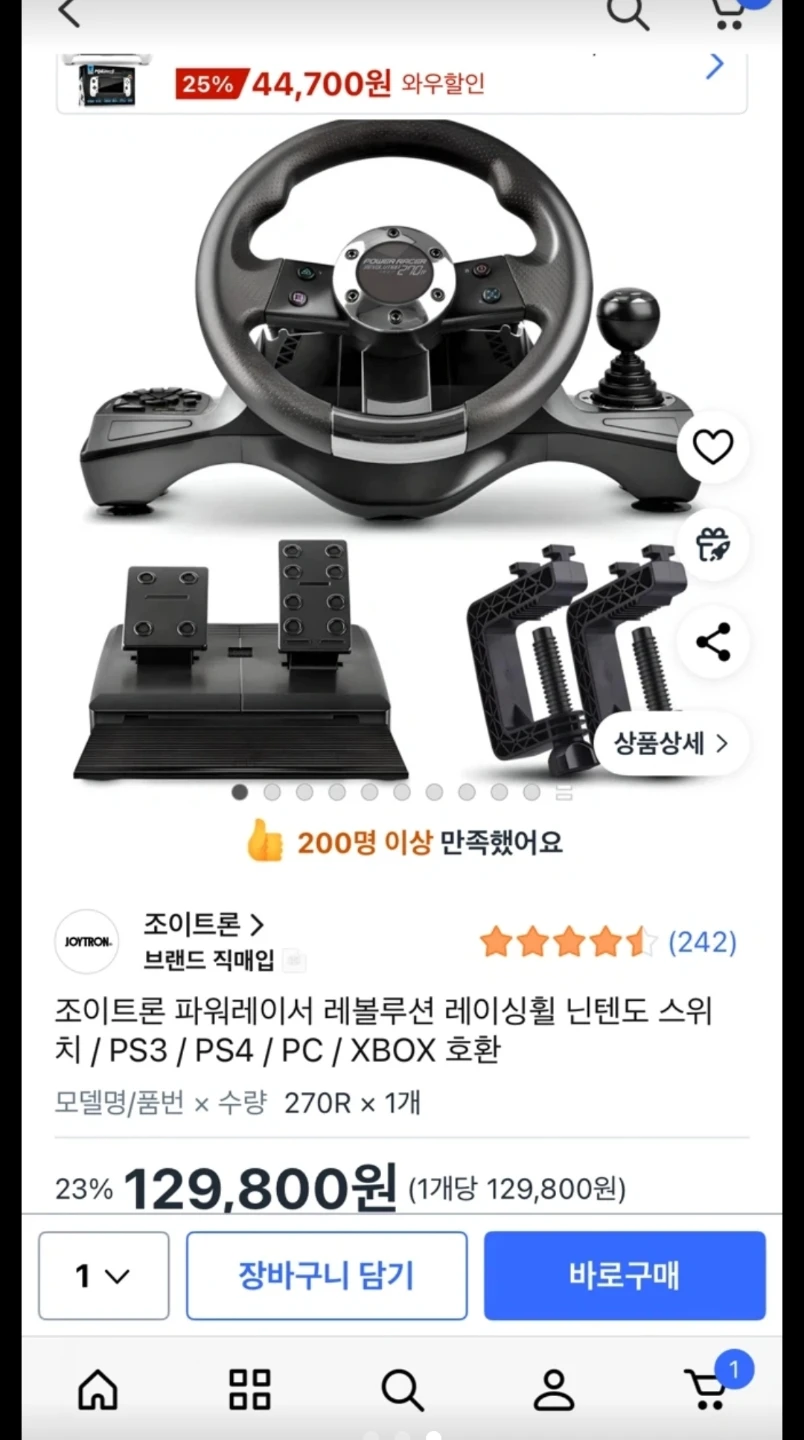Tap 장바구니 담기 to add to cart
Image resolution: width=804 pixels, height=1440 pixels.
coord(327,1276)
